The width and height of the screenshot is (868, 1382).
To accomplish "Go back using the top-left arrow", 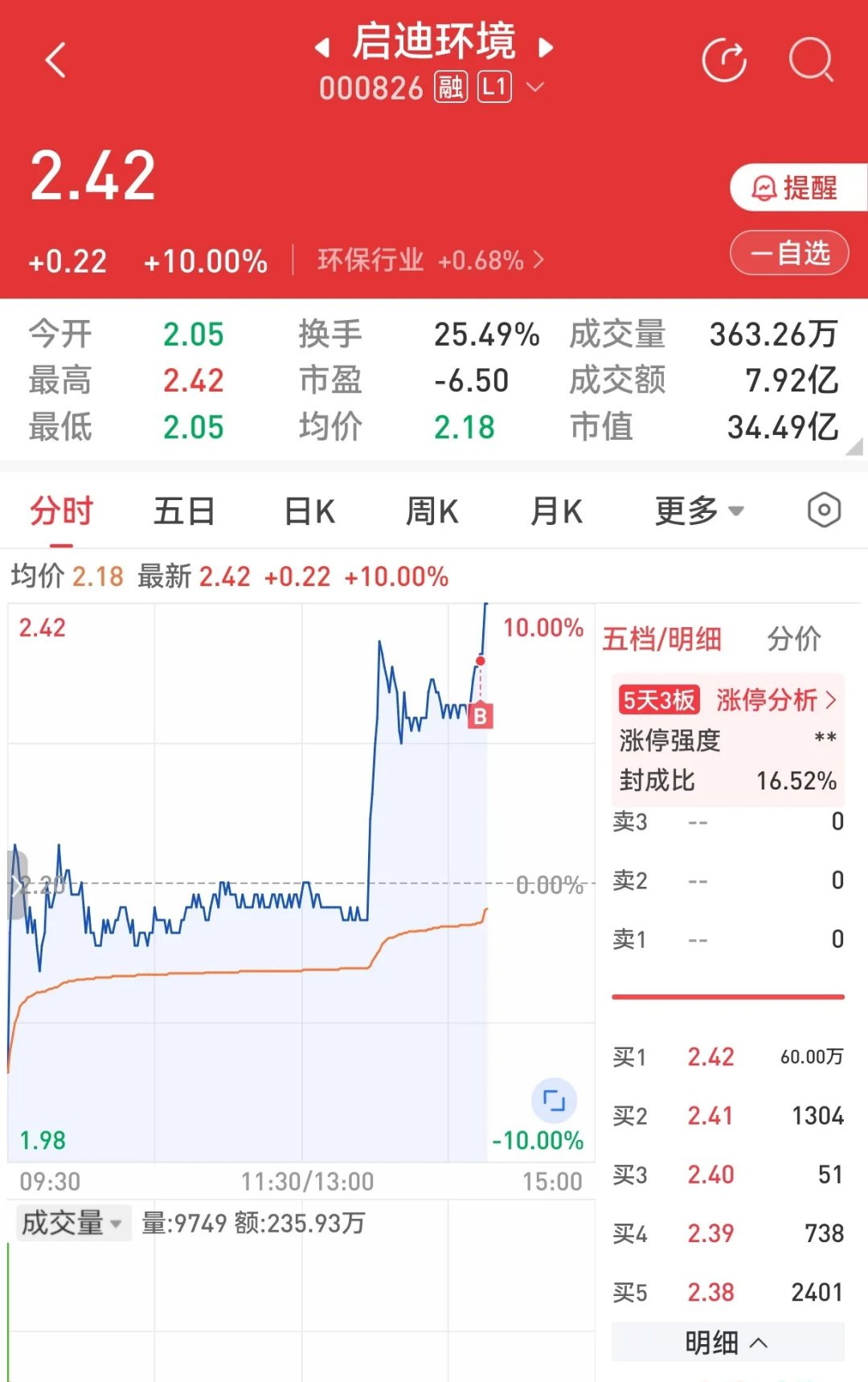I will (55, 61).
